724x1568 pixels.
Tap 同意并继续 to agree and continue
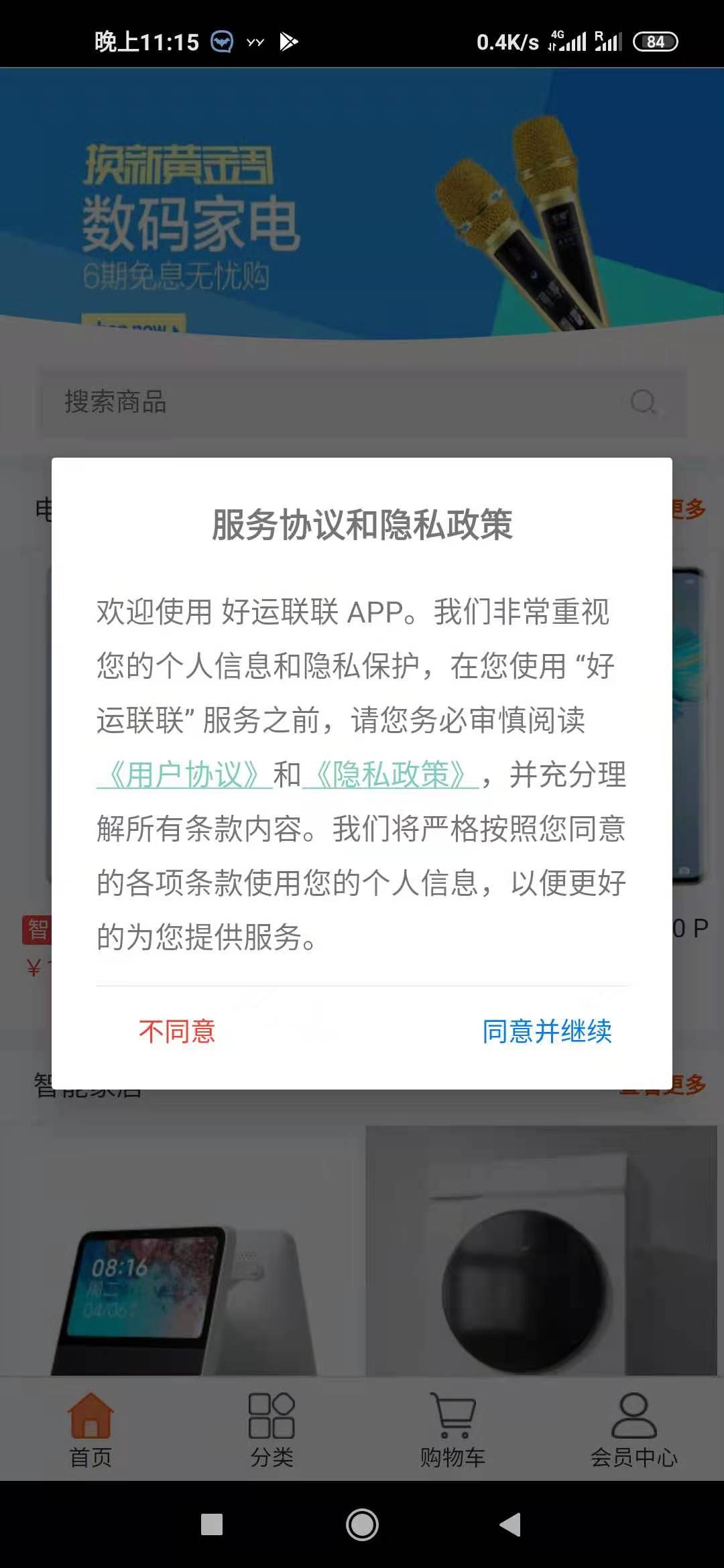546,1031
